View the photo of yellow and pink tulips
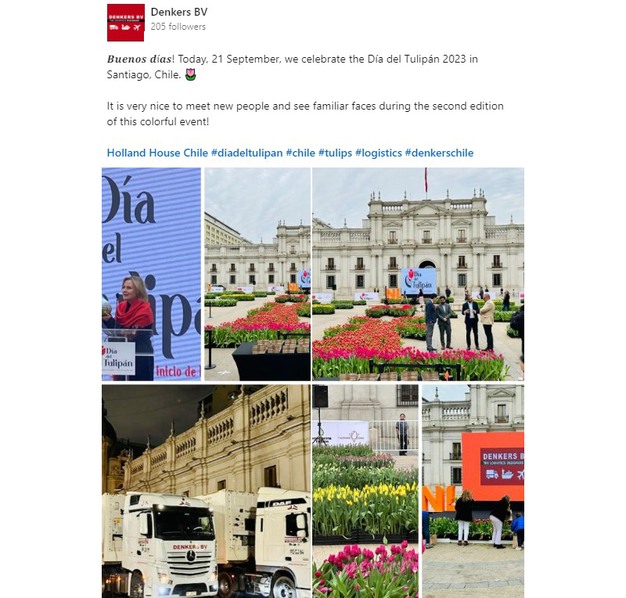The width and height of the screenshot is (626, 598). (365, 491)
